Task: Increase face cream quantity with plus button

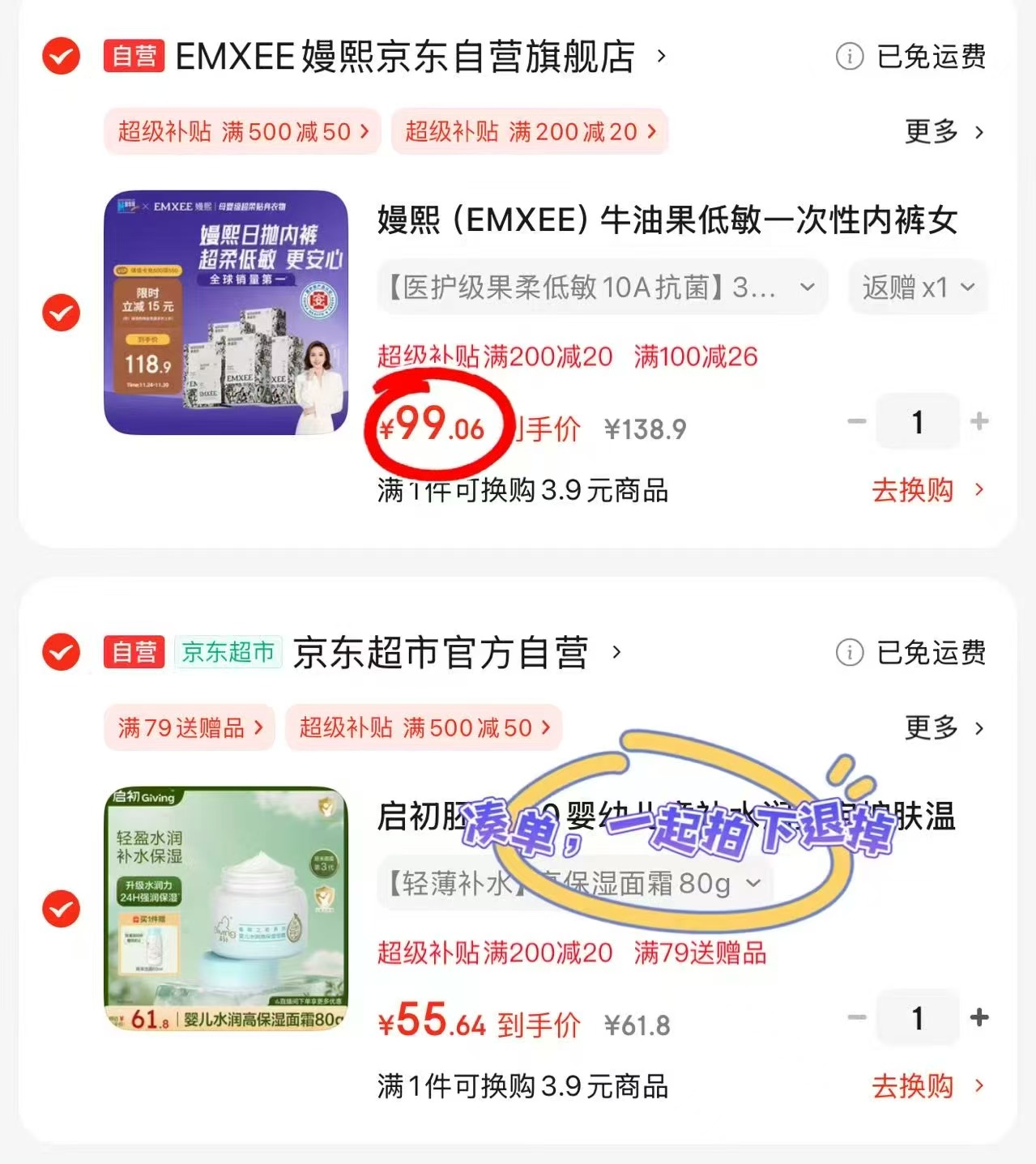Action: click(x=978, y=1018)
